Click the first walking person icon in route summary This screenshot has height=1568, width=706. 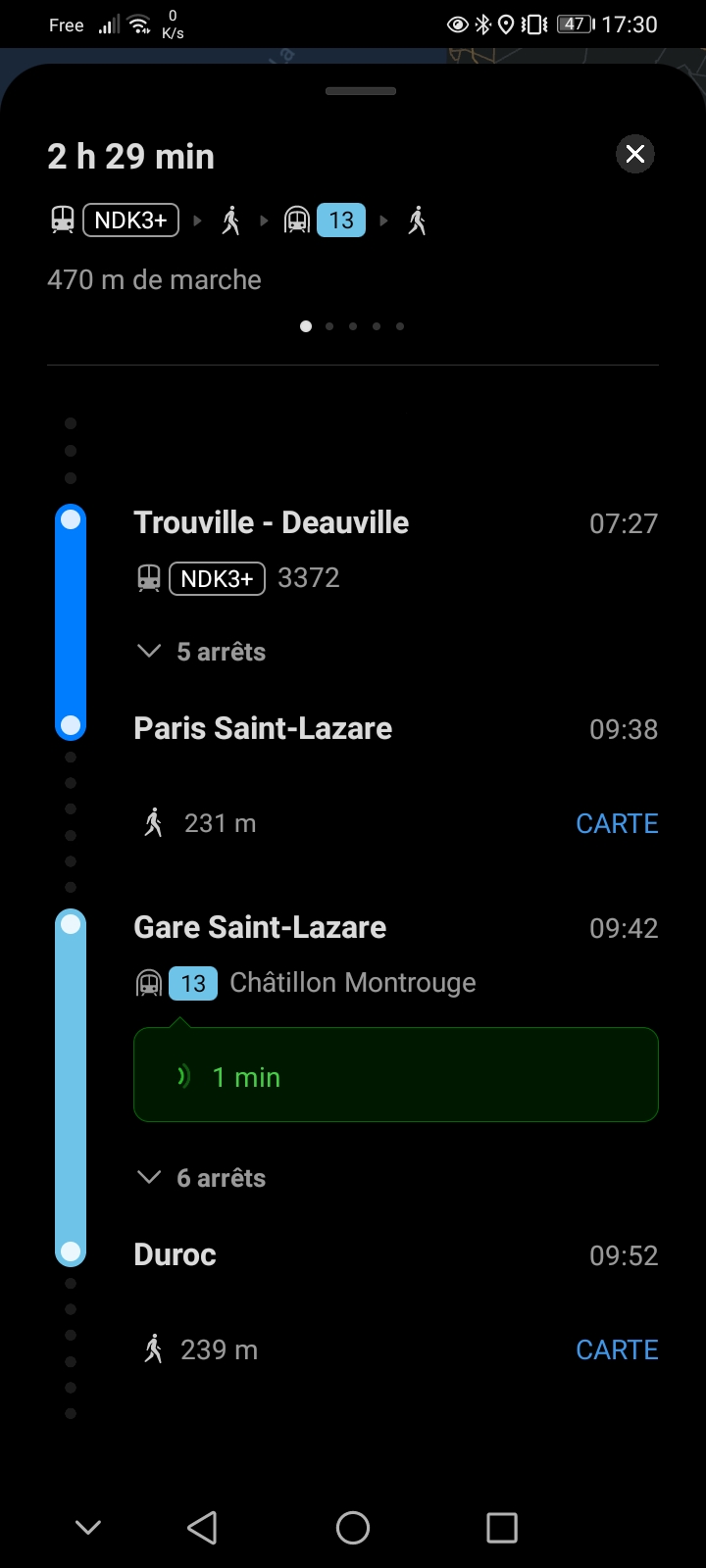(230, 220)
